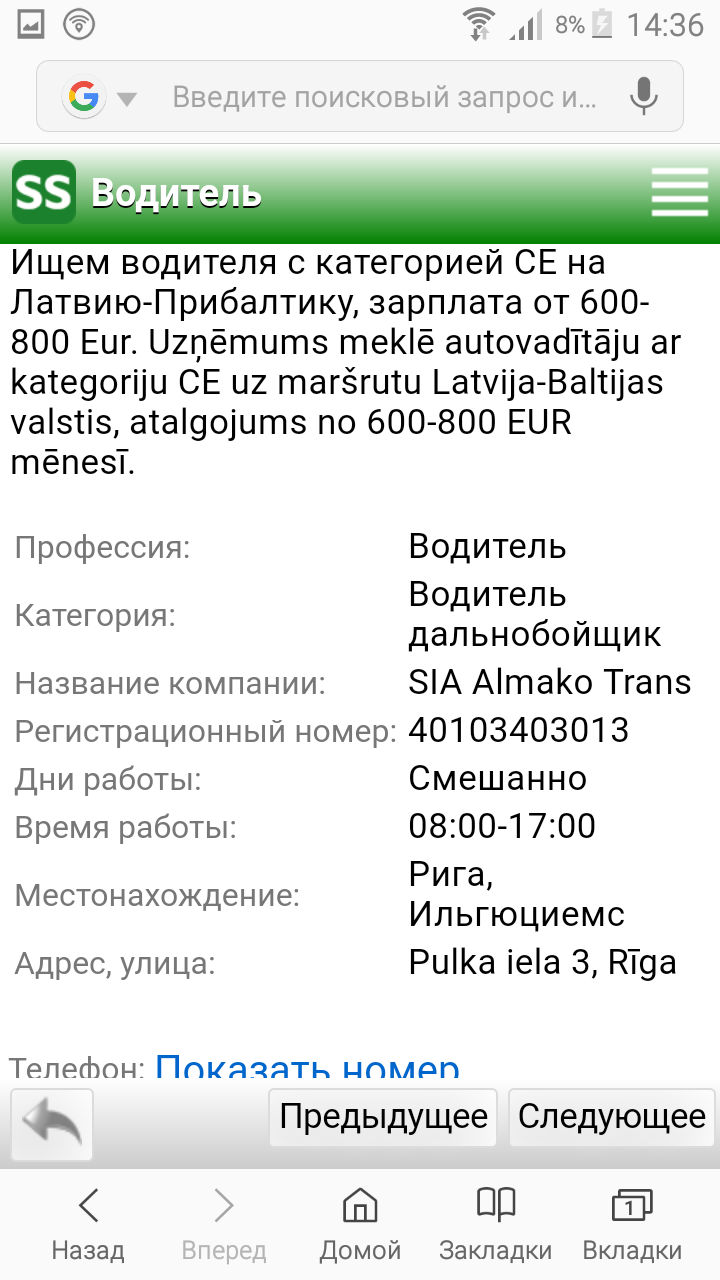Open the browser Вкладки view
Screen dimensions: 720x1280
point(632,1225)
